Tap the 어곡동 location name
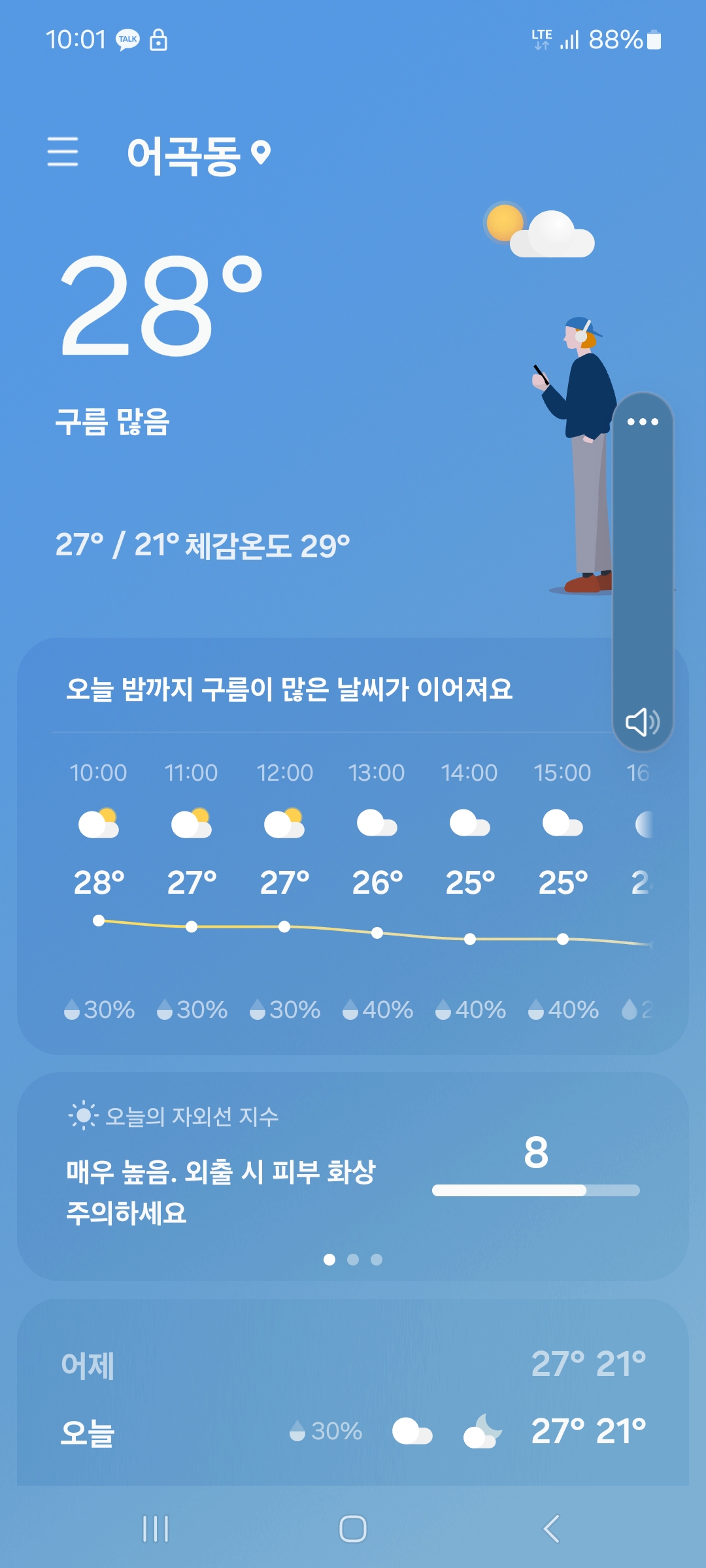This screenshot has width=706, height=1568. pos(184,155)
